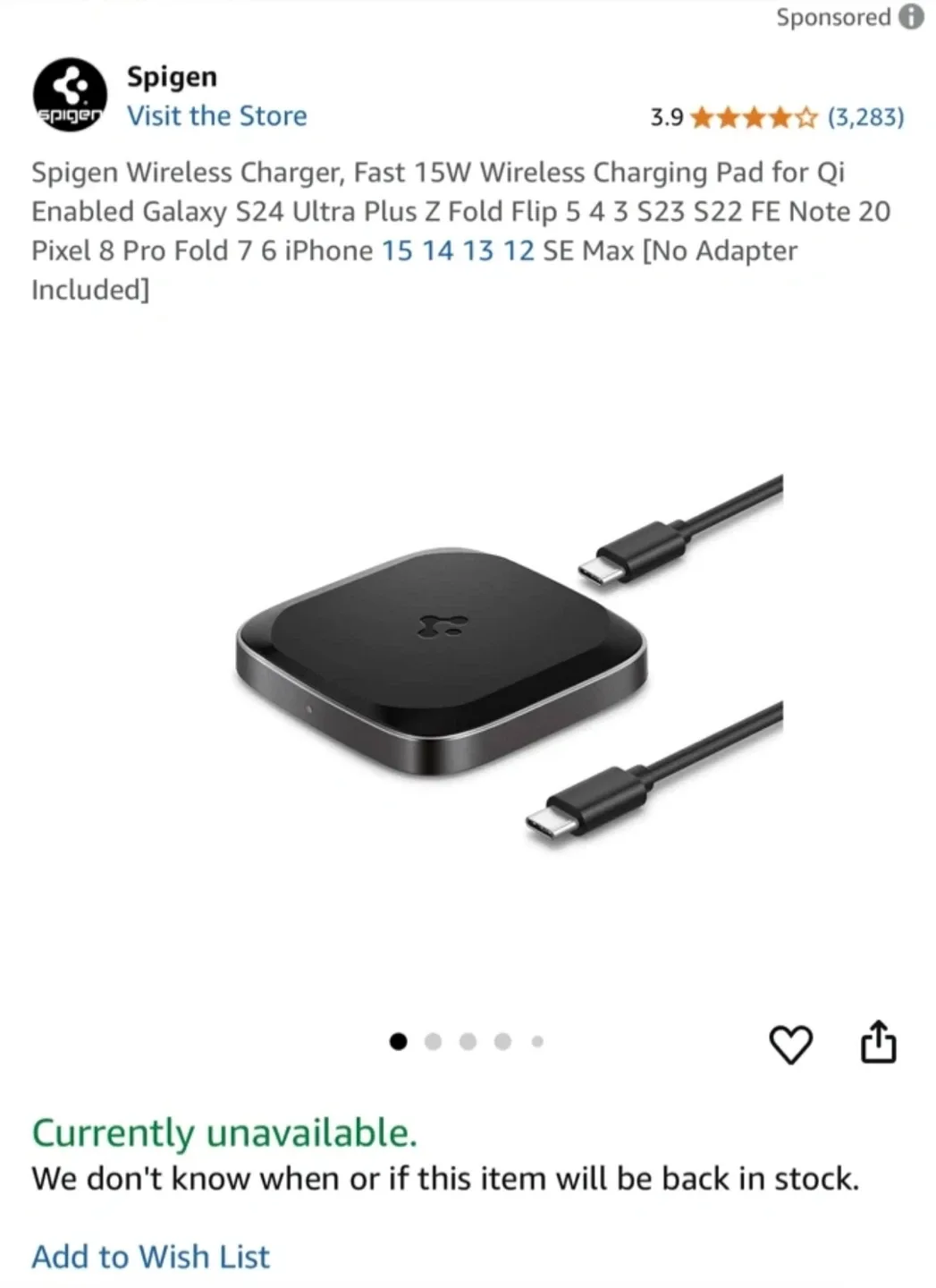The image size is (936, 1288).
Task: Open the 3,283 customer ratings
Action: [865, 117]
